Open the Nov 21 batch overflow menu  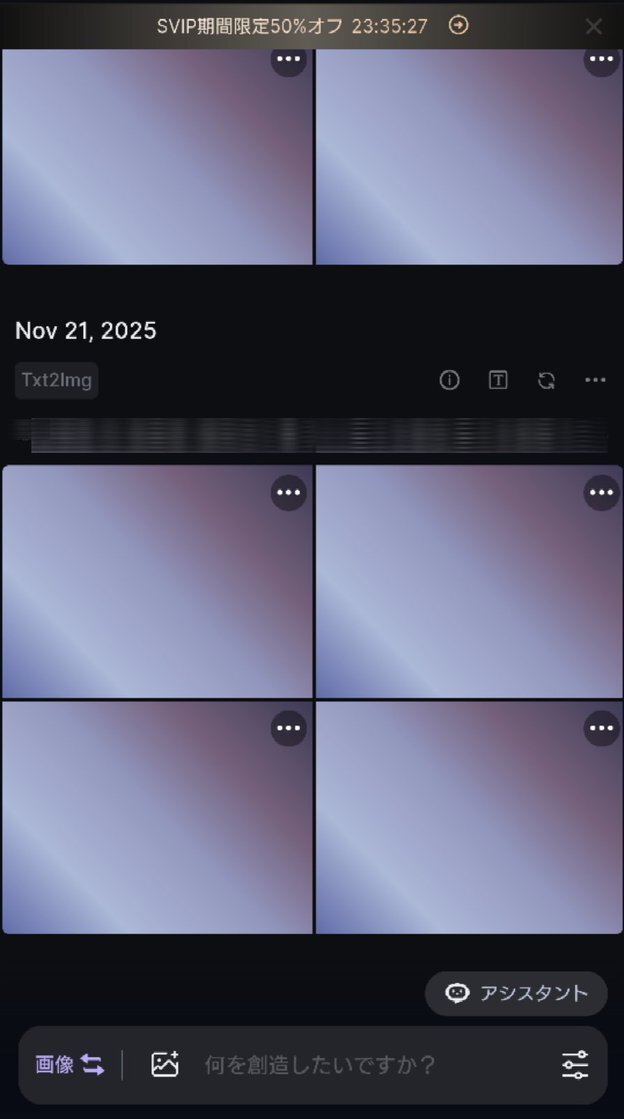tap(595, 380)
